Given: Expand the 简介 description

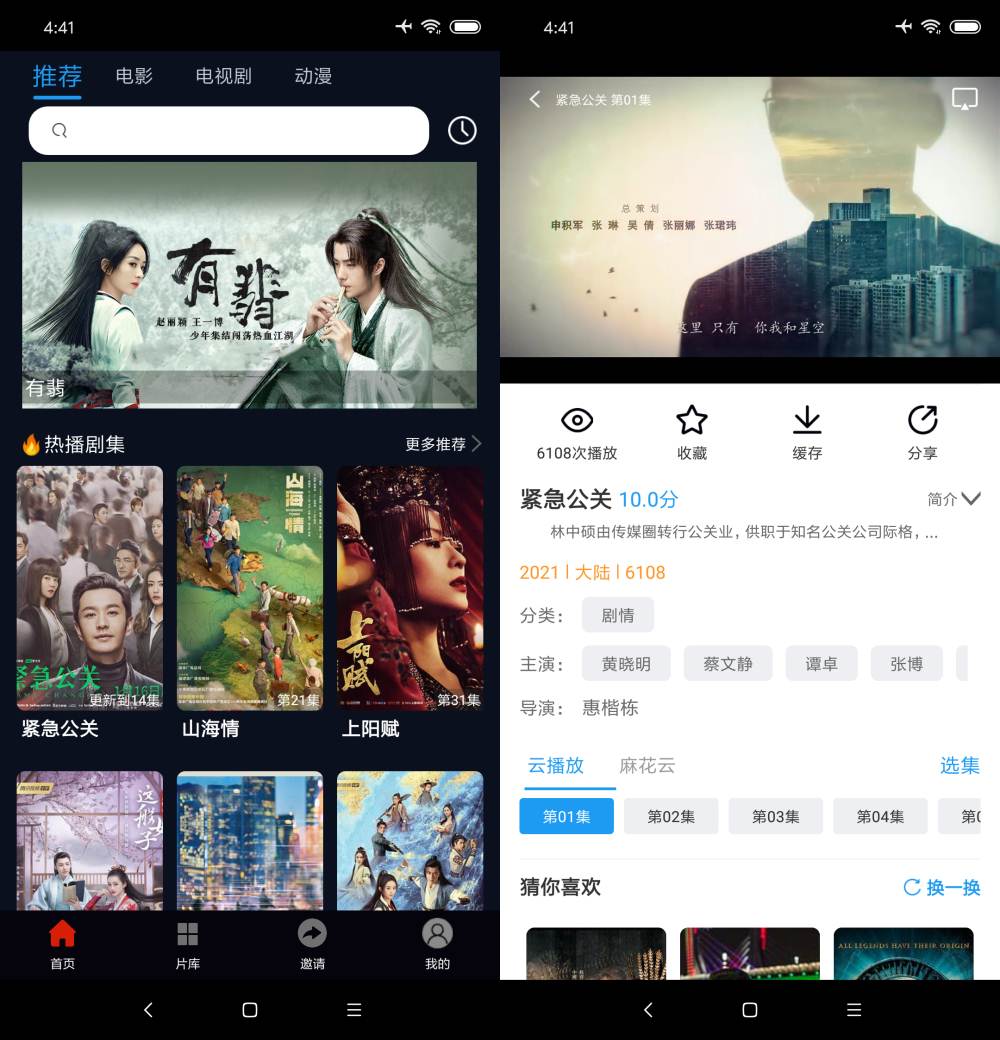Looking at the screenshot, I should 954,499.
